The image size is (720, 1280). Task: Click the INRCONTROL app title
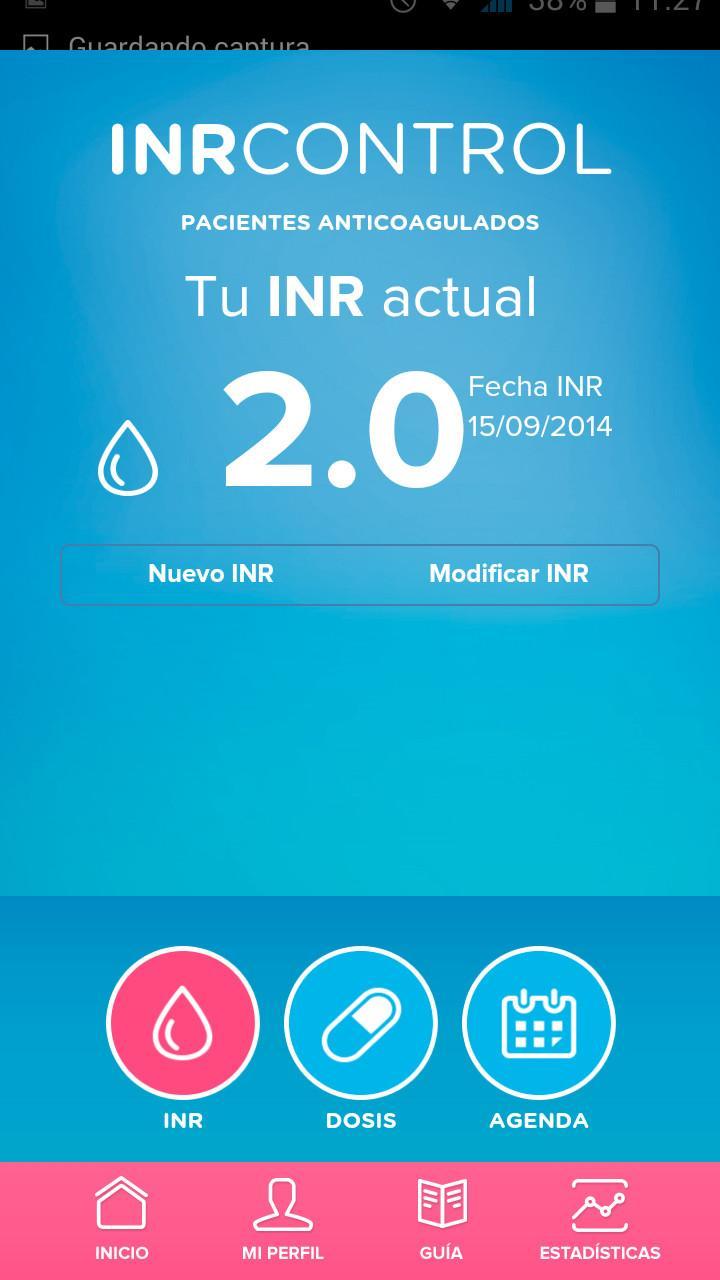360,150
